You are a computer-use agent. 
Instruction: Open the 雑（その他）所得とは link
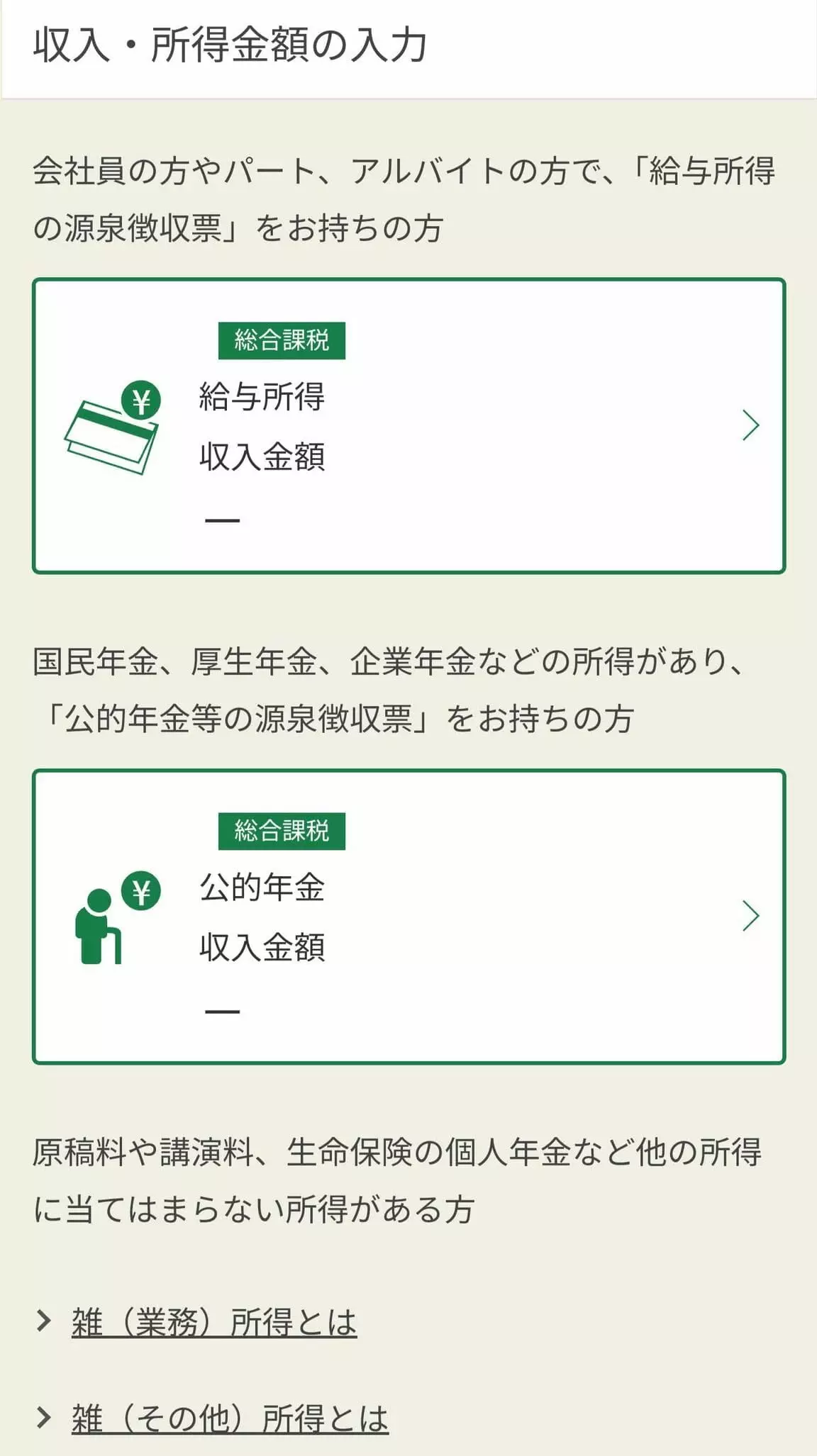230,1418
